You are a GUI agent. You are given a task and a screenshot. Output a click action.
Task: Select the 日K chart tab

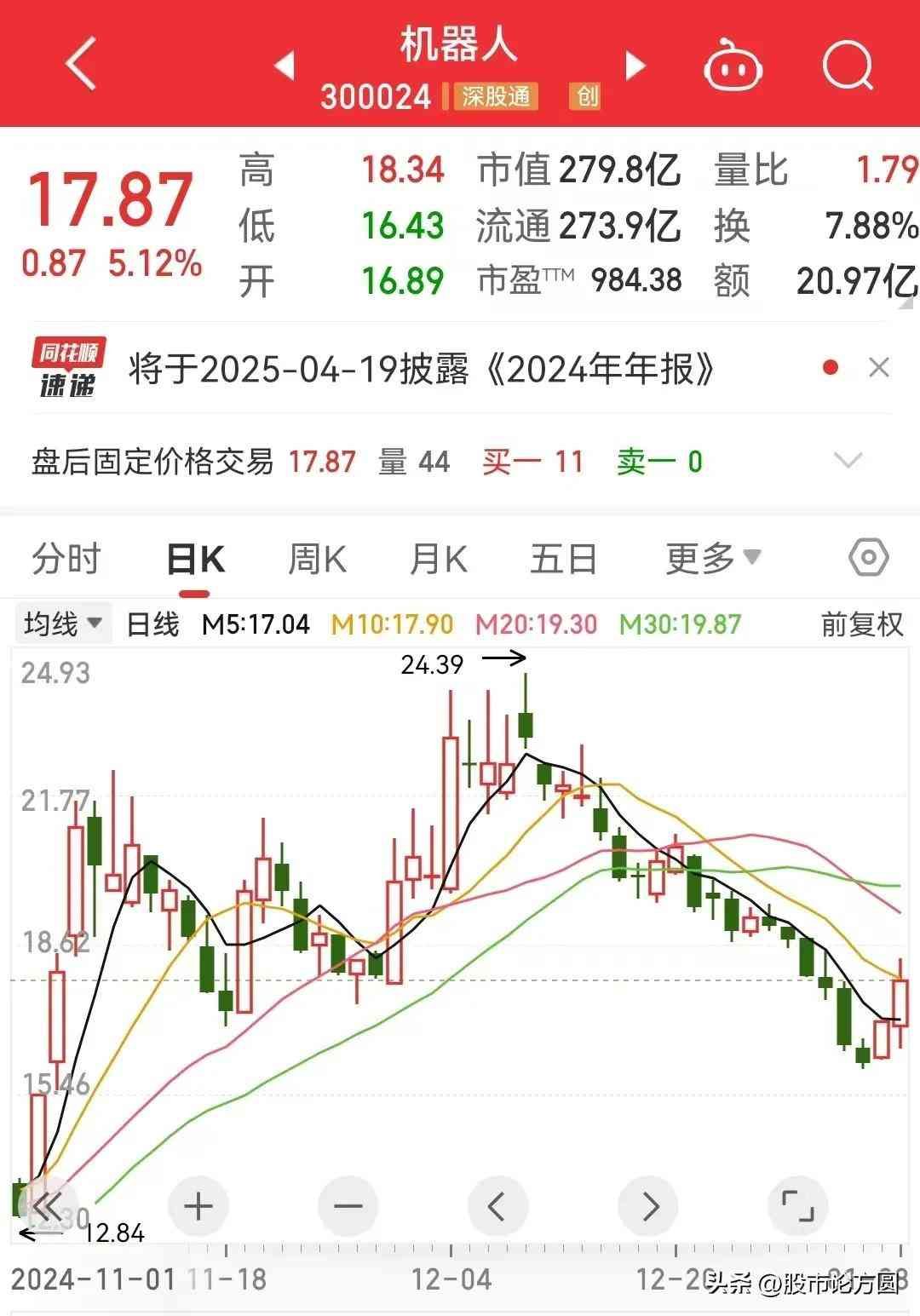[195, 560]
